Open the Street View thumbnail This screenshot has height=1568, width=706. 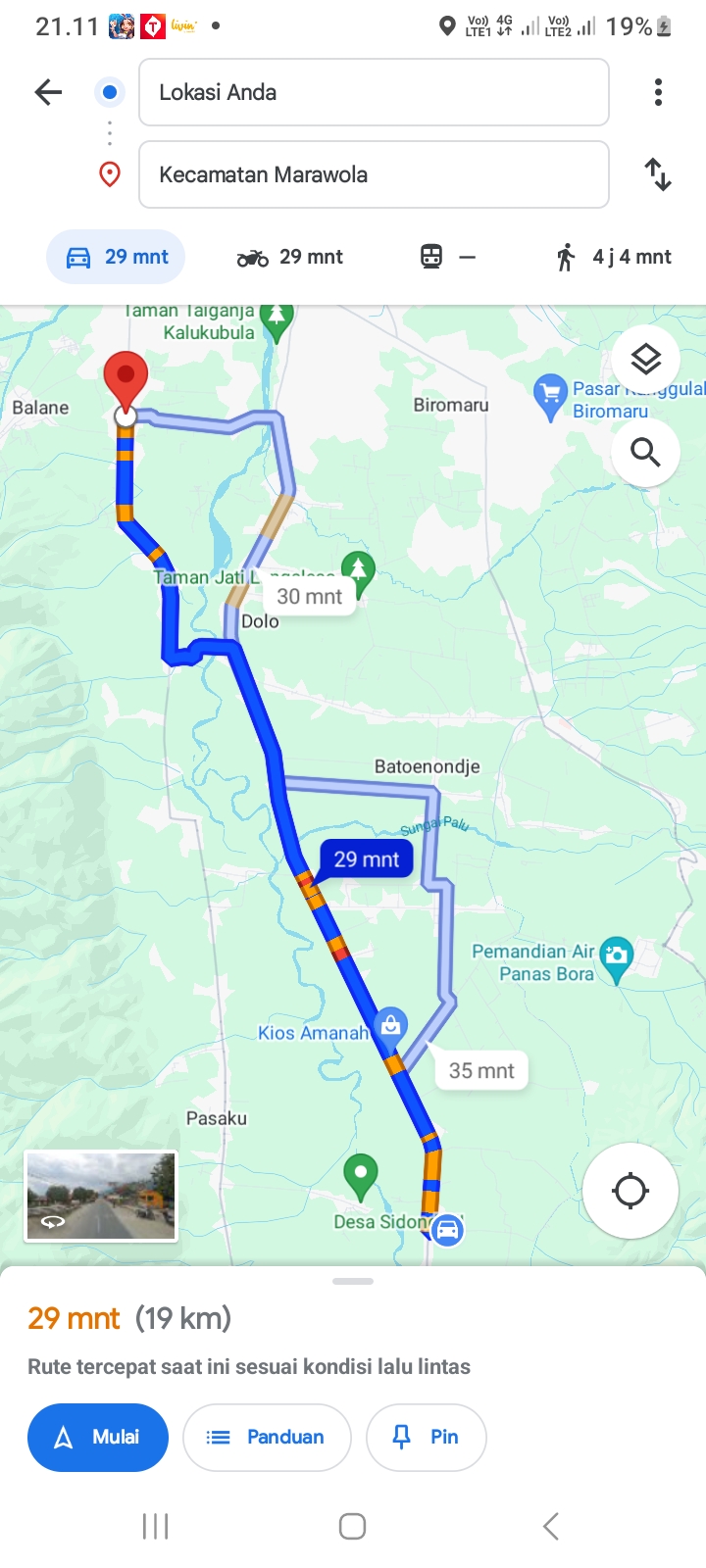101,1197
